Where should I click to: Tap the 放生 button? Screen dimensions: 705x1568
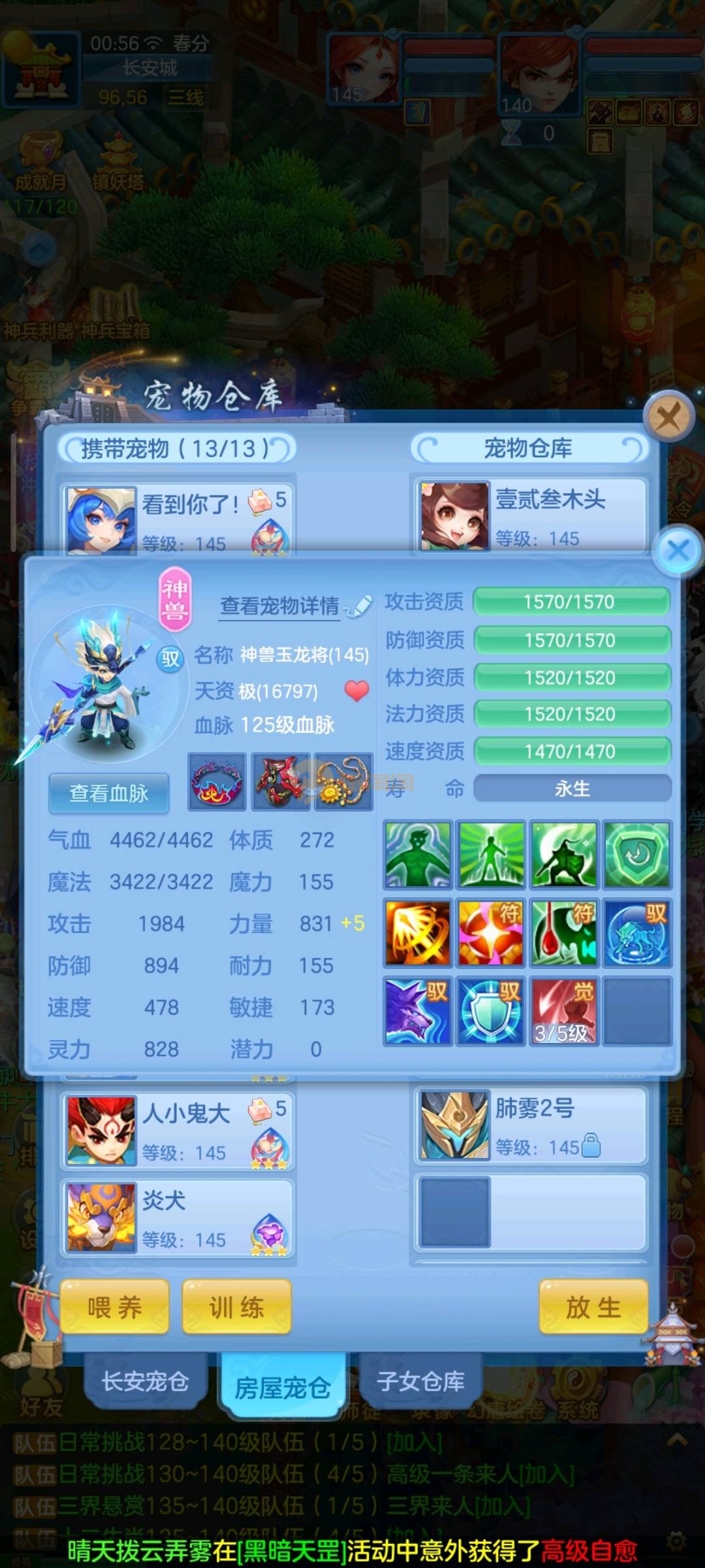point(593,1307)
